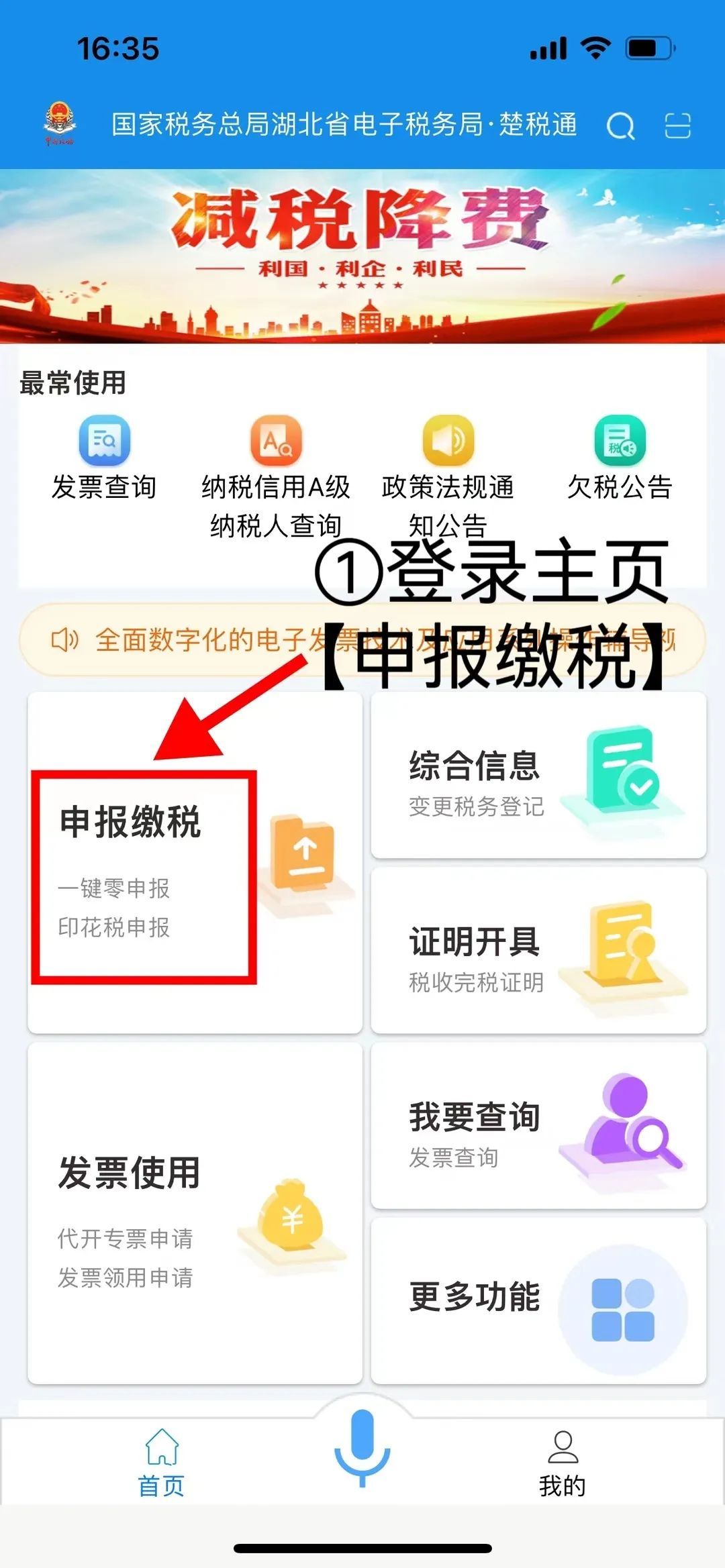
Task: Open the scan icon in the header
Action: [x=677, y=125]
